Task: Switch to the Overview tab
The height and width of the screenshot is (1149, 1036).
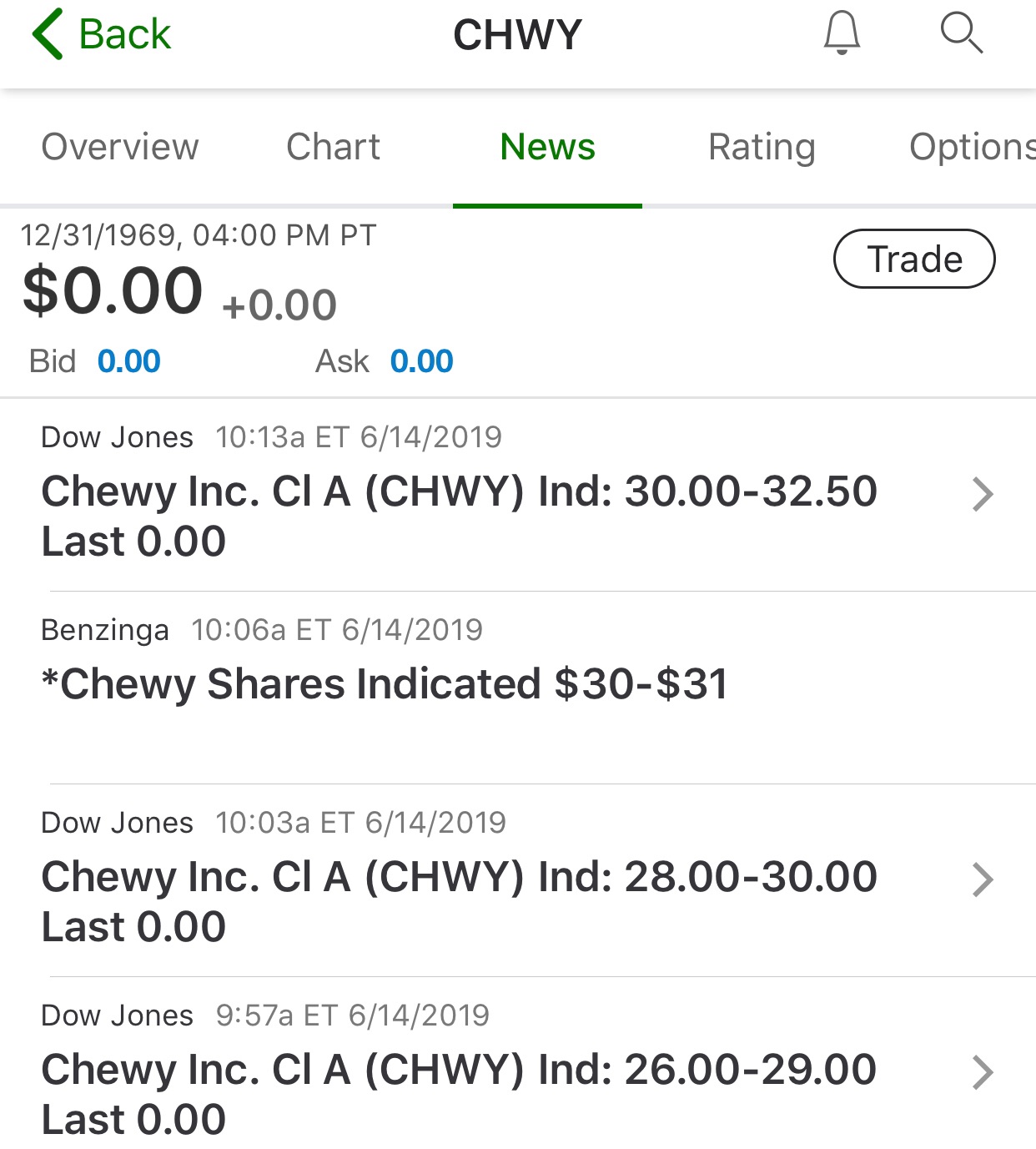Action: click(120, 147)
